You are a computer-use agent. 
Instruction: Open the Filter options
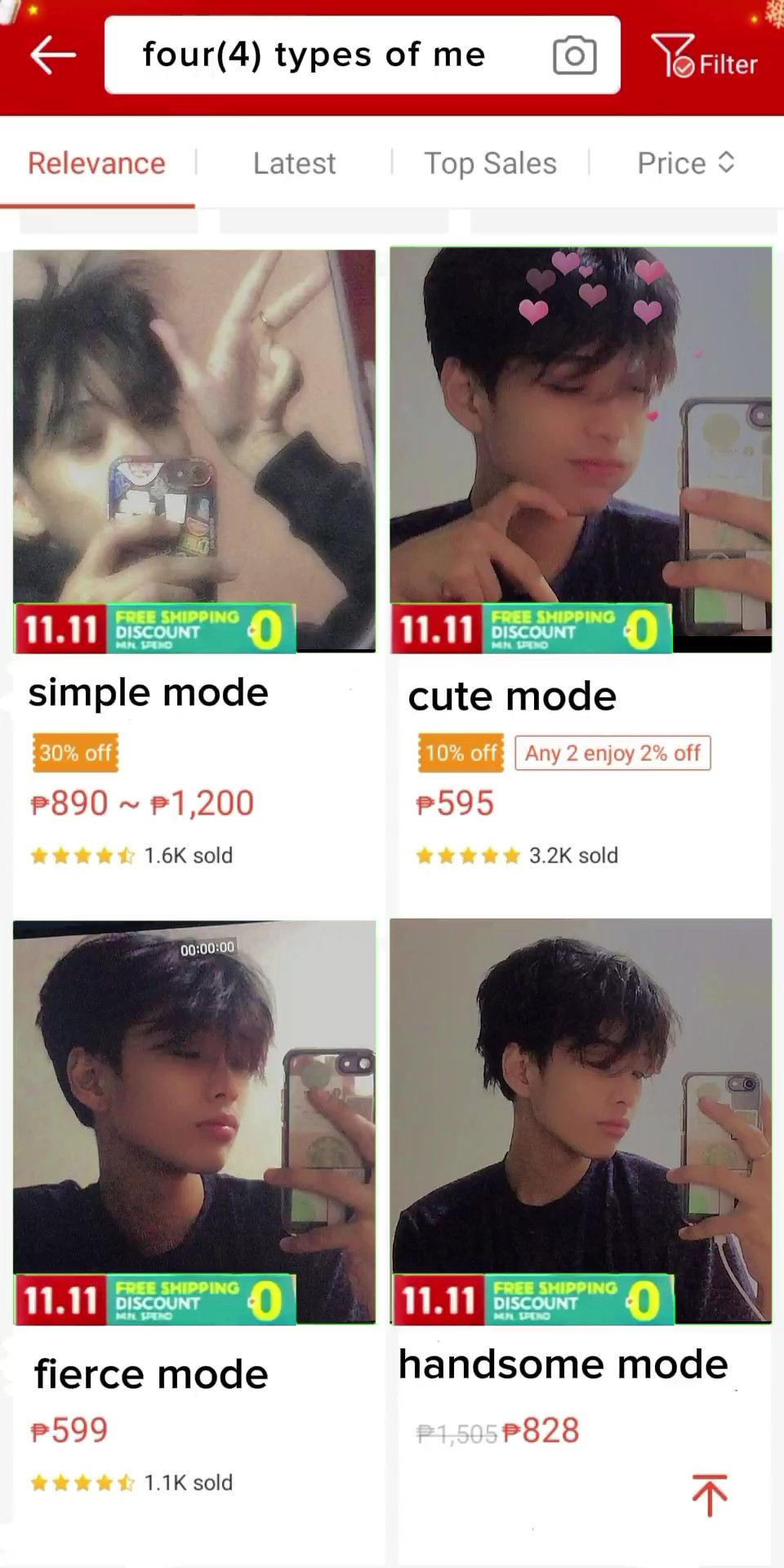pos(704,57)
